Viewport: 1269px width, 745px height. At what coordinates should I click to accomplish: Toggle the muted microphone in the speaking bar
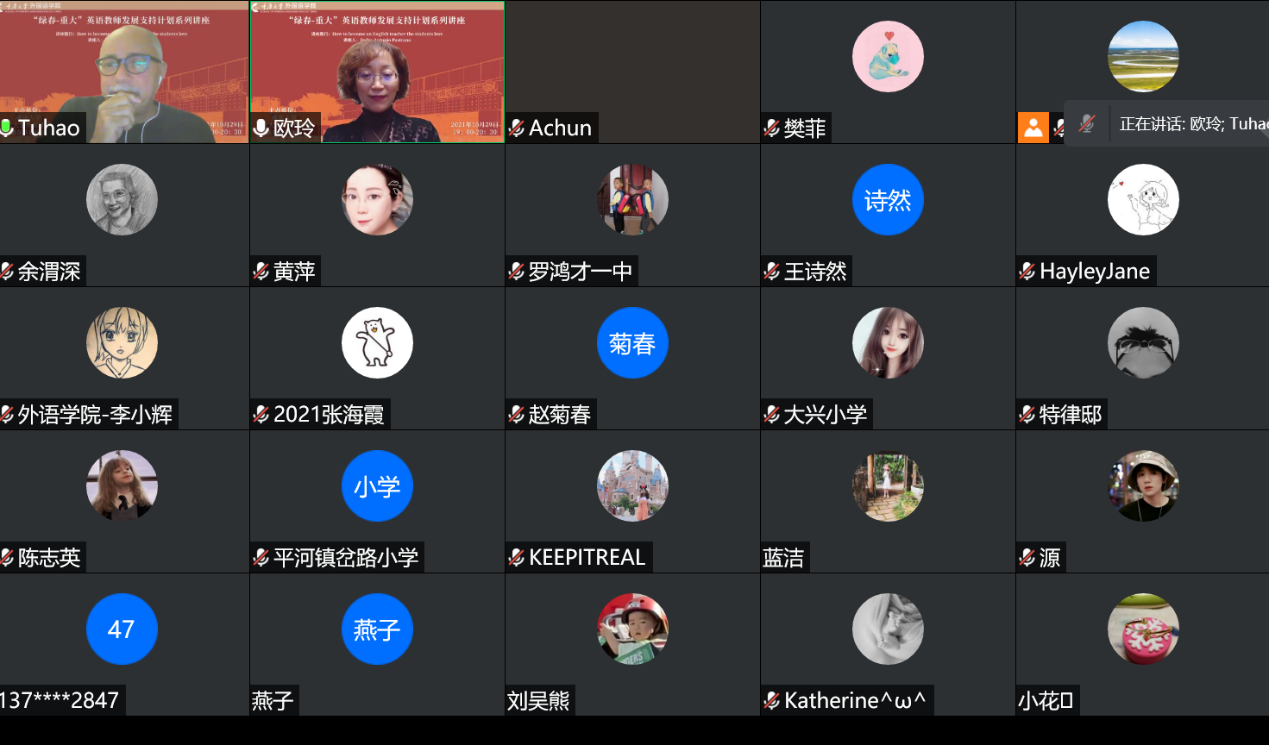tap(1087, 124)
